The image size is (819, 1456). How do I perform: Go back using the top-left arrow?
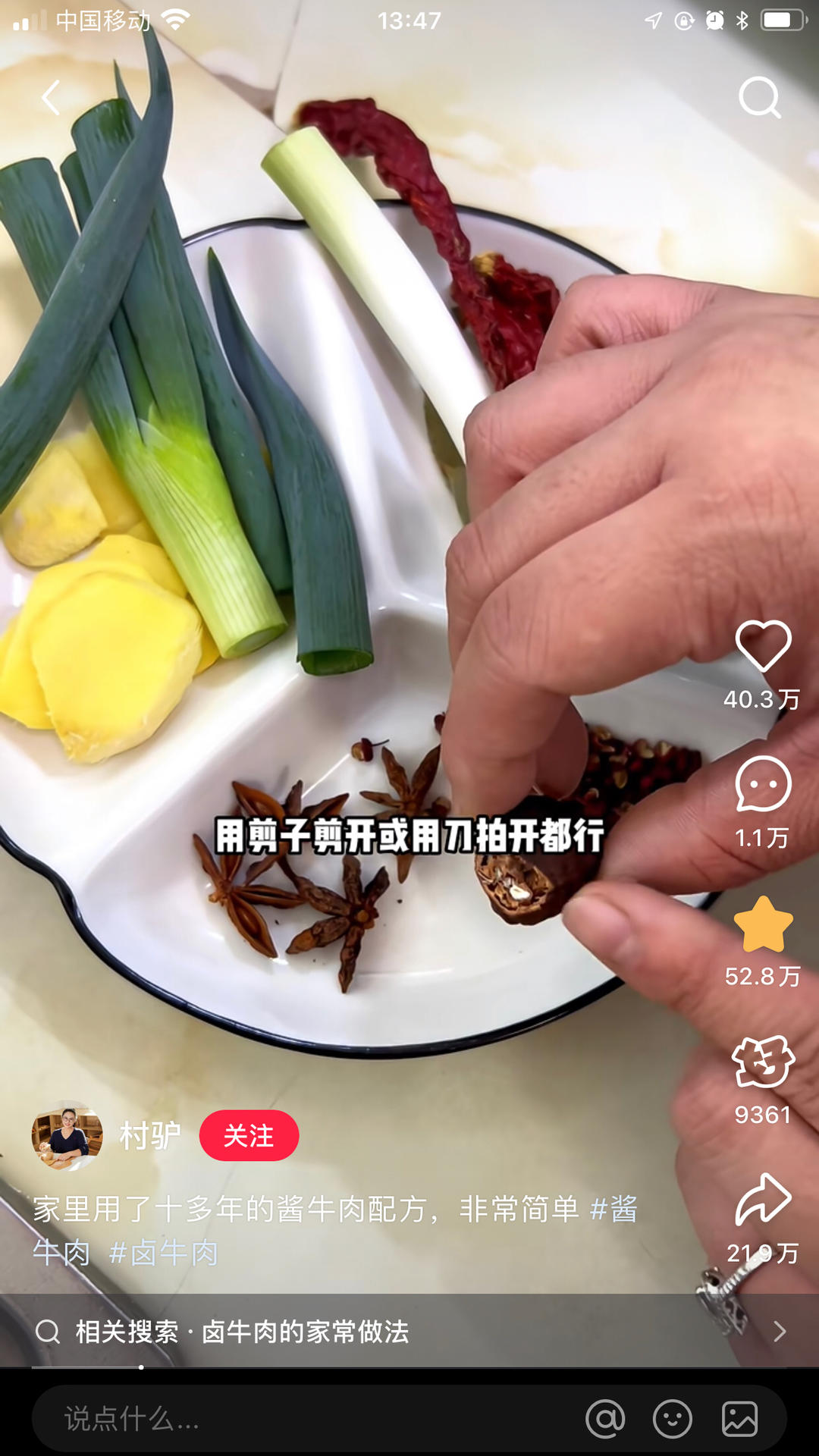coord(51,98)
